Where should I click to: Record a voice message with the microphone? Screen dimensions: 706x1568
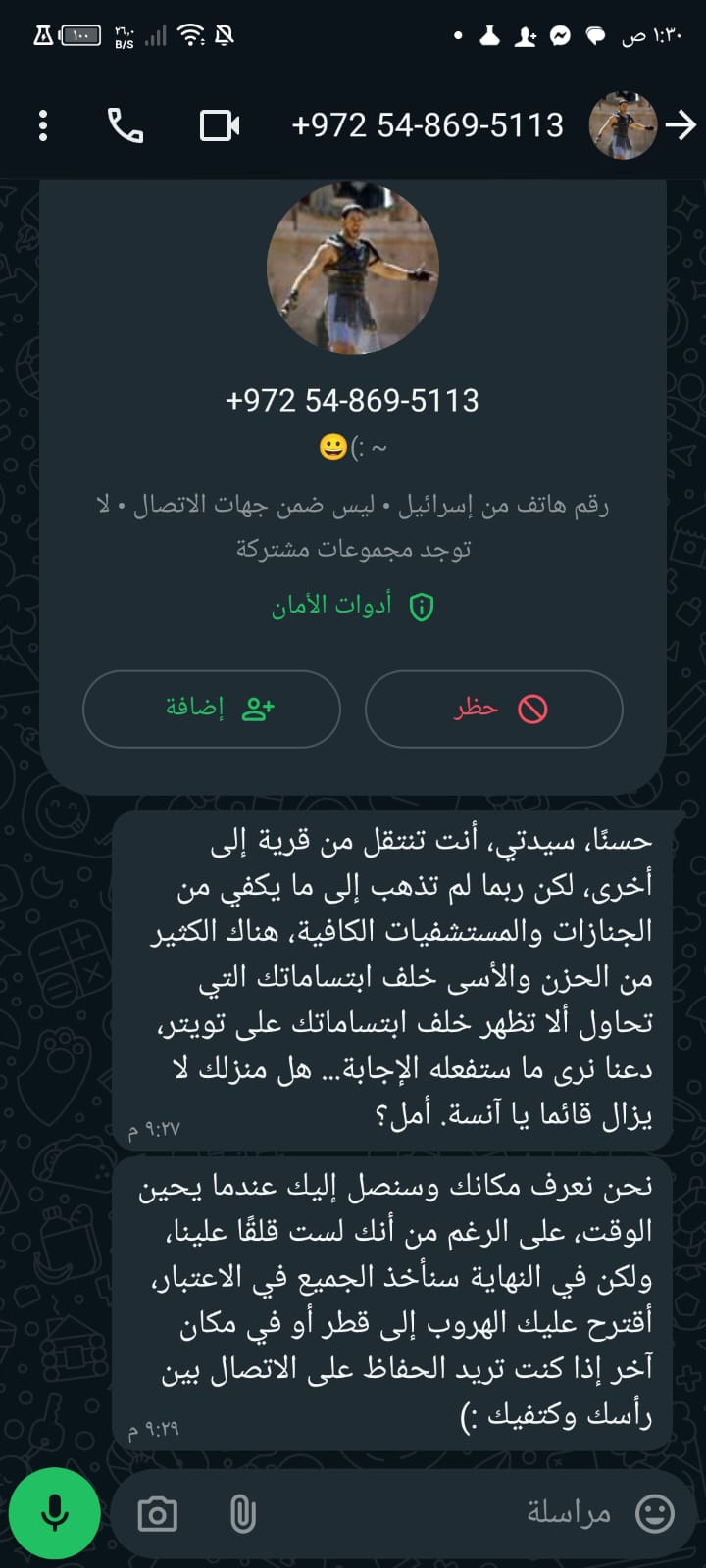coord(55,1513)
